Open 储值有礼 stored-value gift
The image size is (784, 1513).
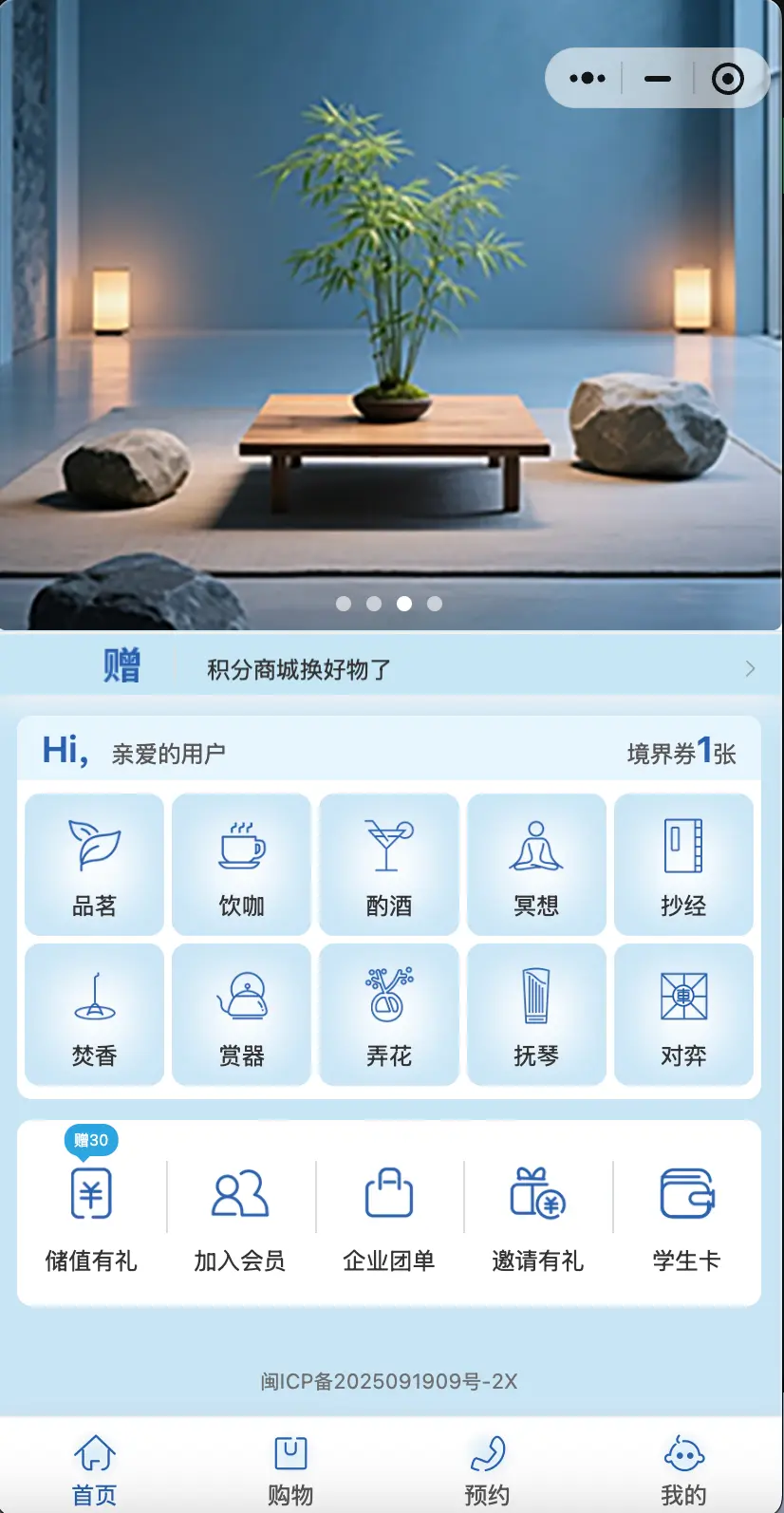tap(91, 1217)
